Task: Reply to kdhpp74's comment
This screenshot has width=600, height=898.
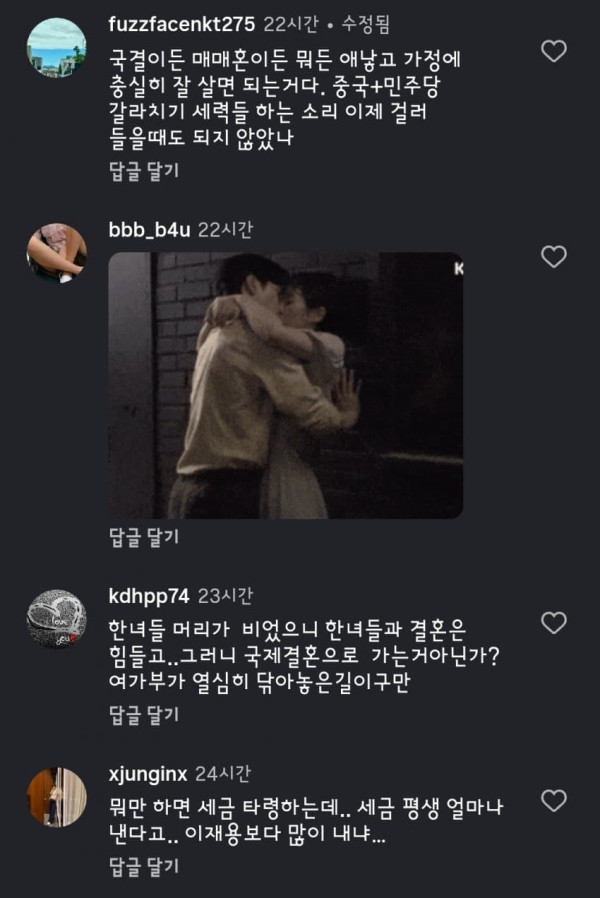Action: point(144,714)
